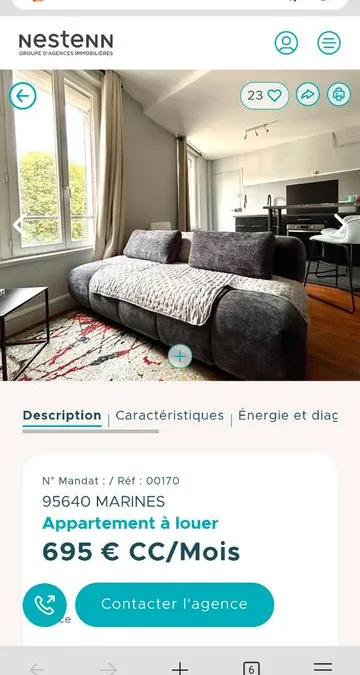Share this apartment listing
Image resolution: width=360 pixels, height=675 pixels.
point(308,95)
